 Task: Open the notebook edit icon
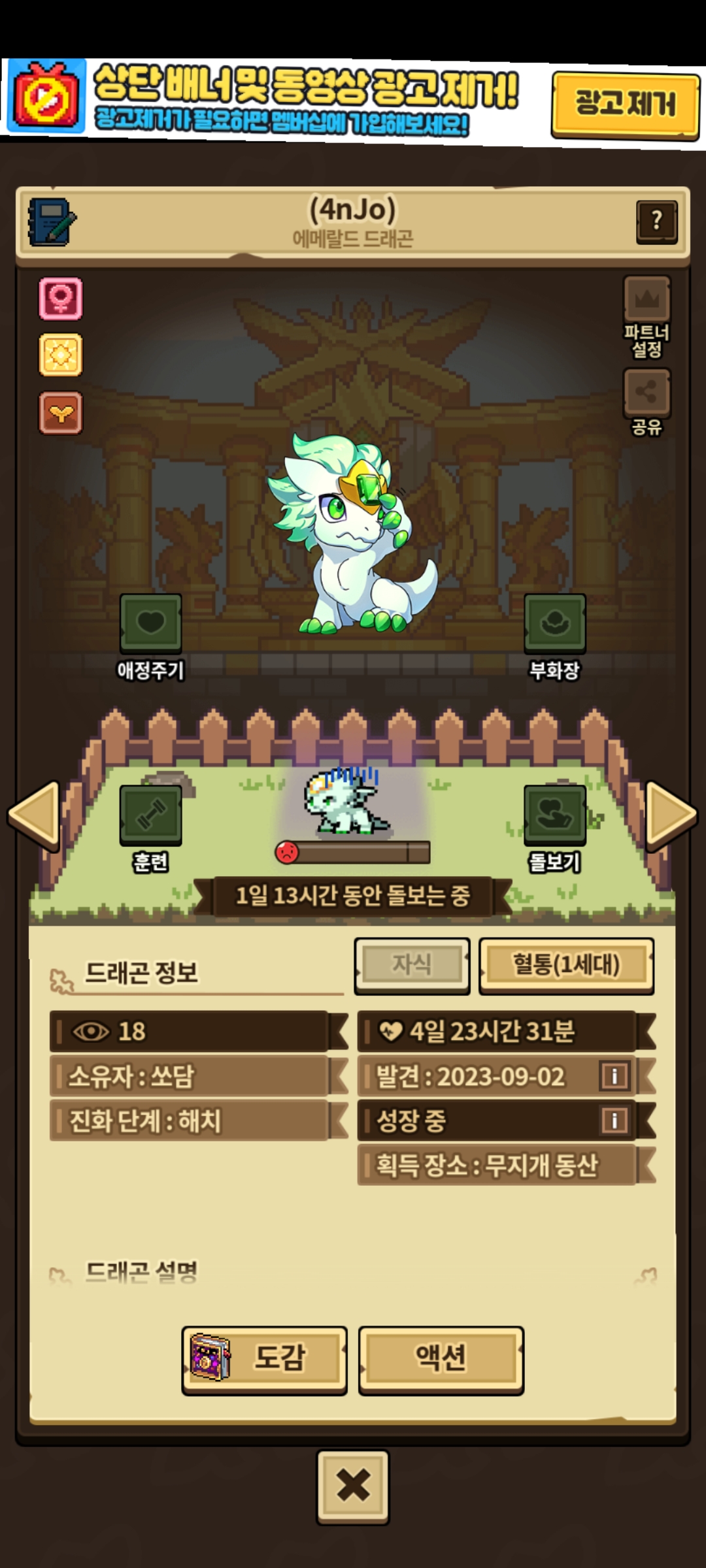pos(52,222)
